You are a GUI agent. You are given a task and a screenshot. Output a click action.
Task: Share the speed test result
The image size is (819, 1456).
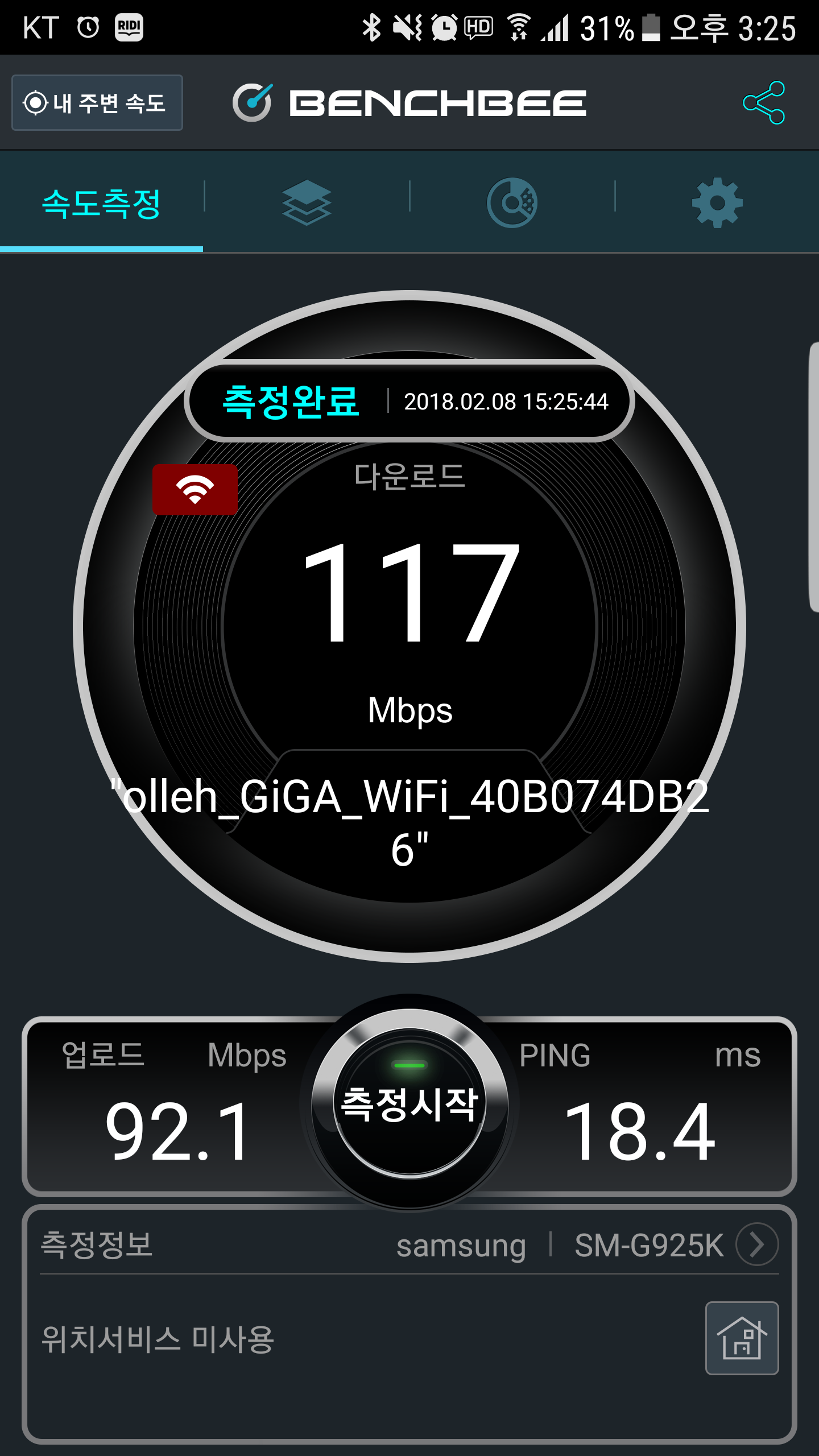pyautogui.click(x=764, y=103)
